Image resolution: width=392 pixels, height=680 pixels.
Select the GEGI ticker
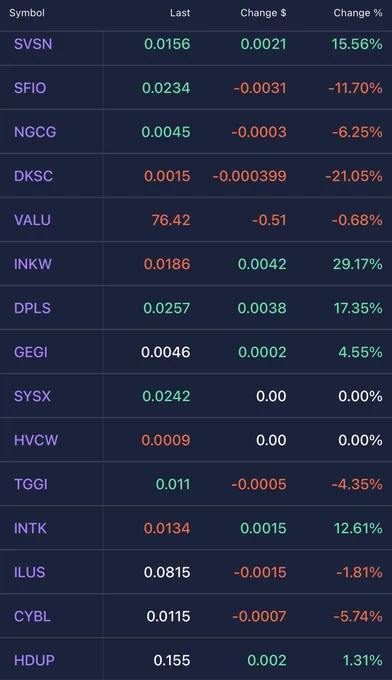tap(196, 352)
